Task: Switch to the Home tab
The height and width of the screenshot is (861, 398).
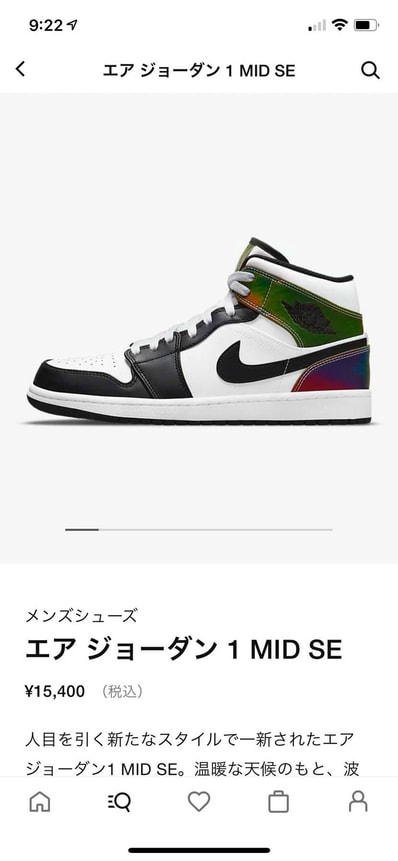Action: 40,802
